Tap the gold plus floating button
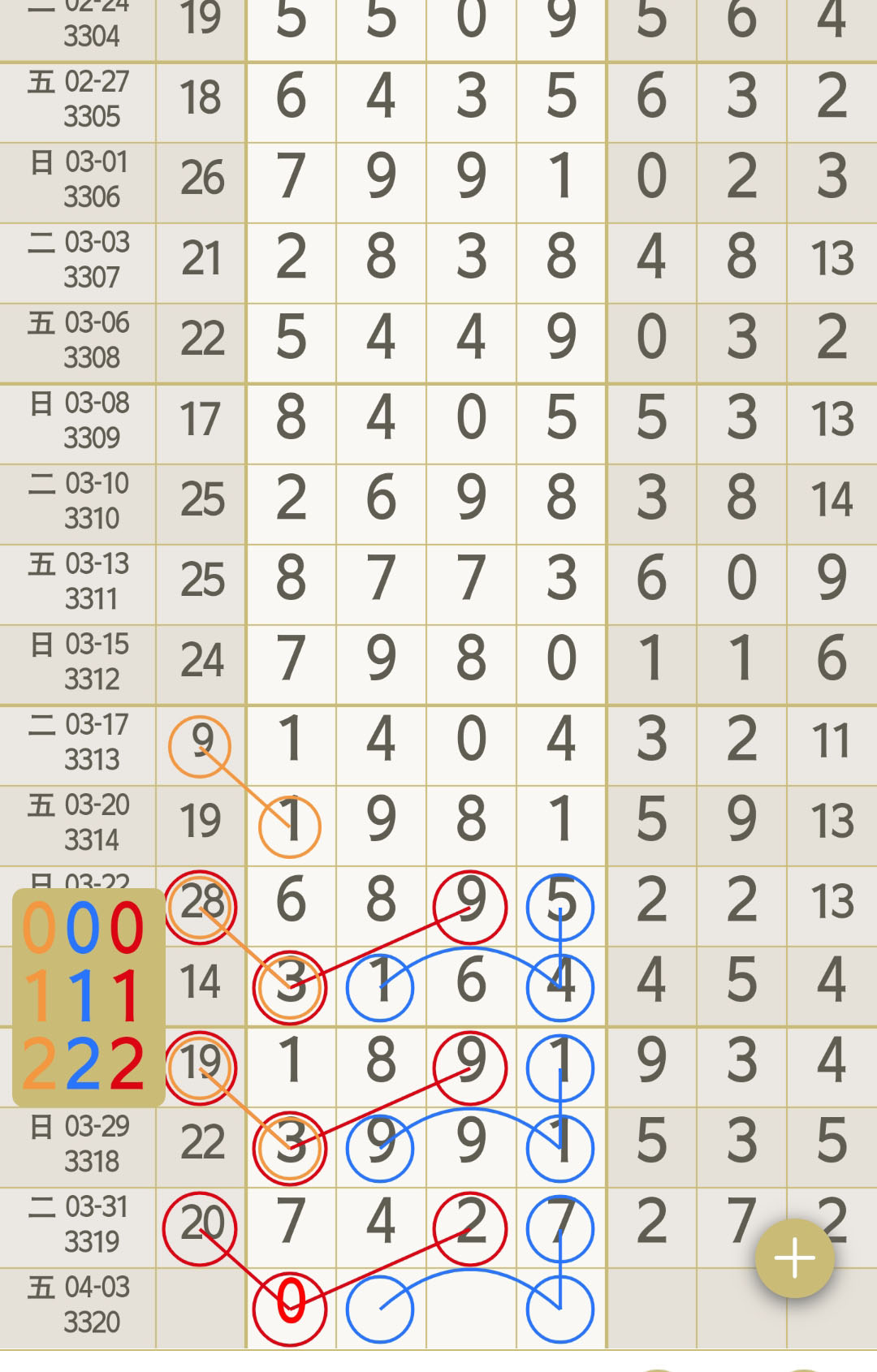 coord(794,1258)
